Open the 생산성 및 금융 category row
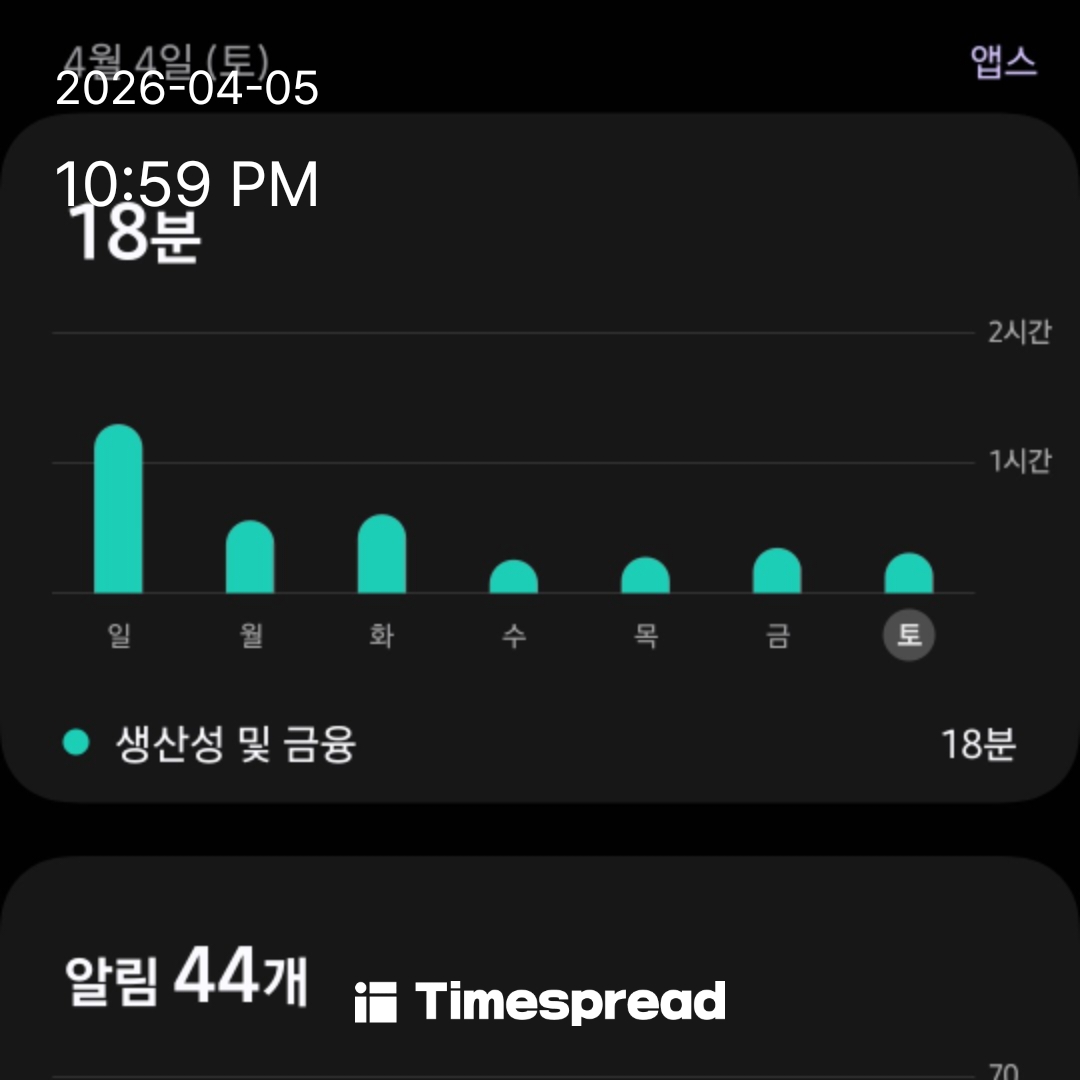Screen dimensions: 1080x1080 pos(538,744)
